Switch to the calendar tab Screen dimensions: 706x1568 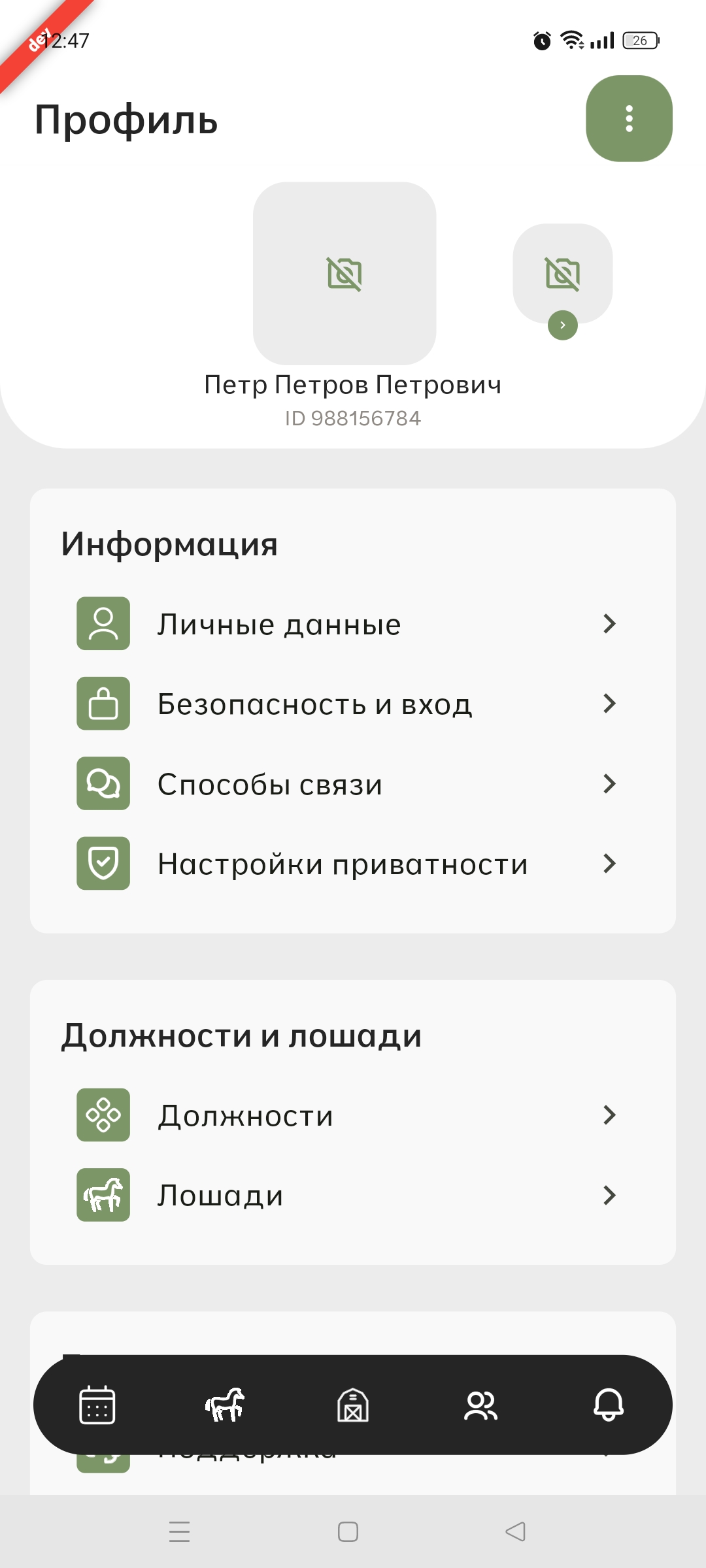(x=97, y=1405)
